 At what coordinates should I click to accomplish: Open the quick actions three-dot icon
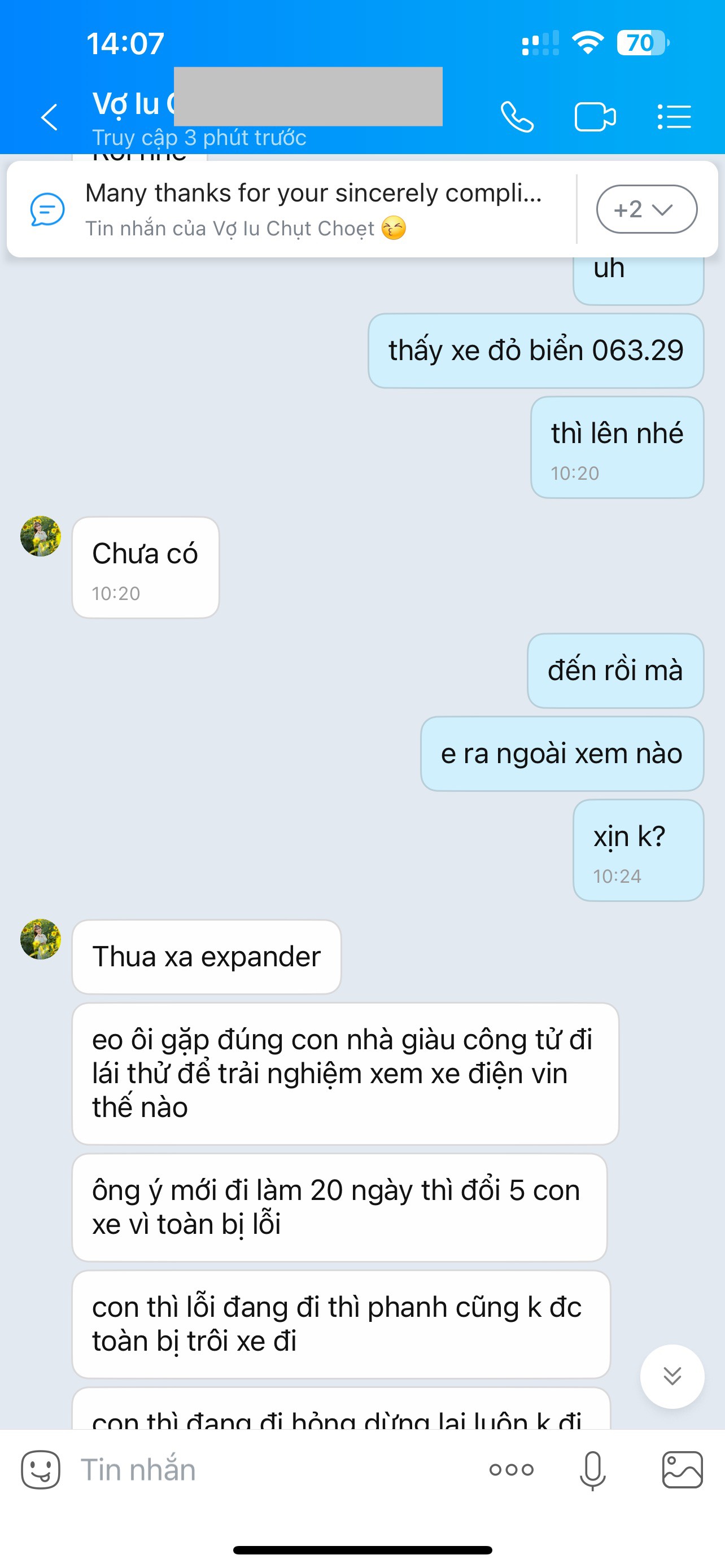[511, 1469]
